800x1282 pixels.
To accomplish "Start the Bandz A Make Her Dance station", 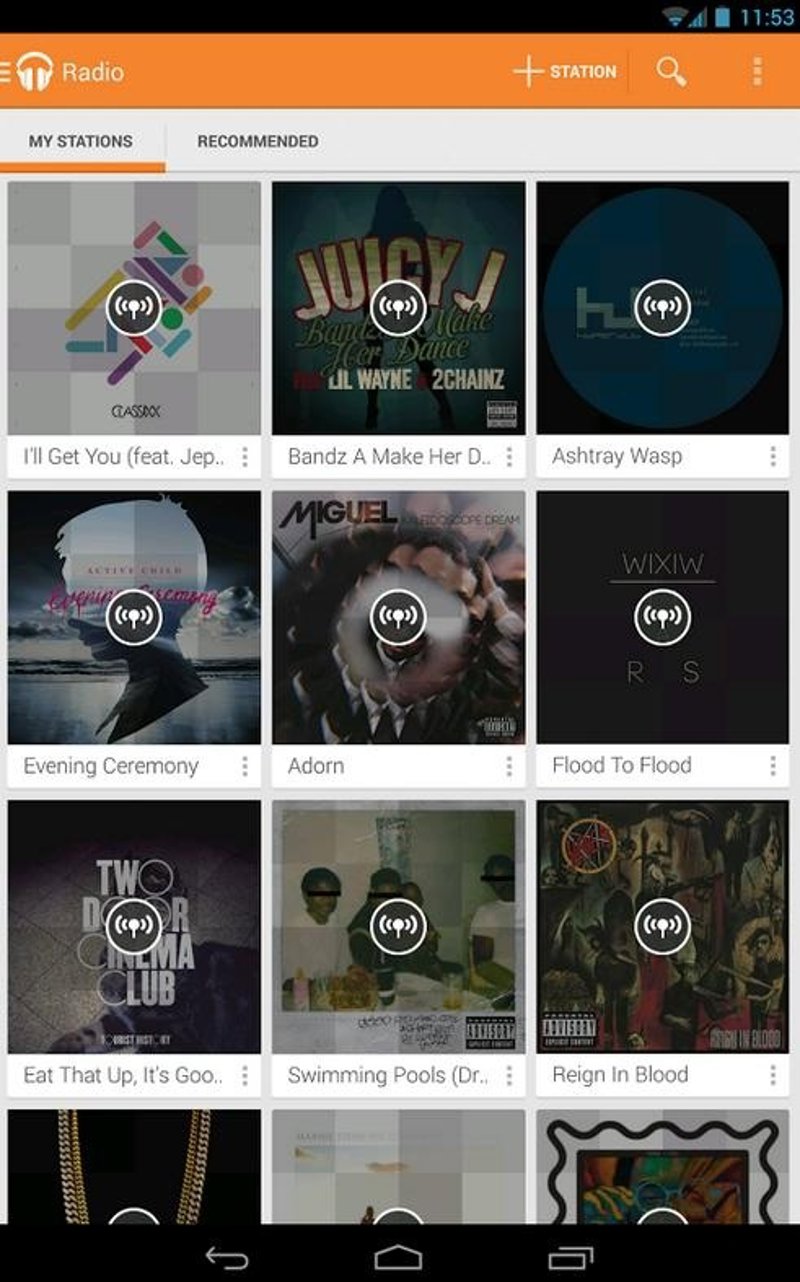I will [x=398, y=307].
